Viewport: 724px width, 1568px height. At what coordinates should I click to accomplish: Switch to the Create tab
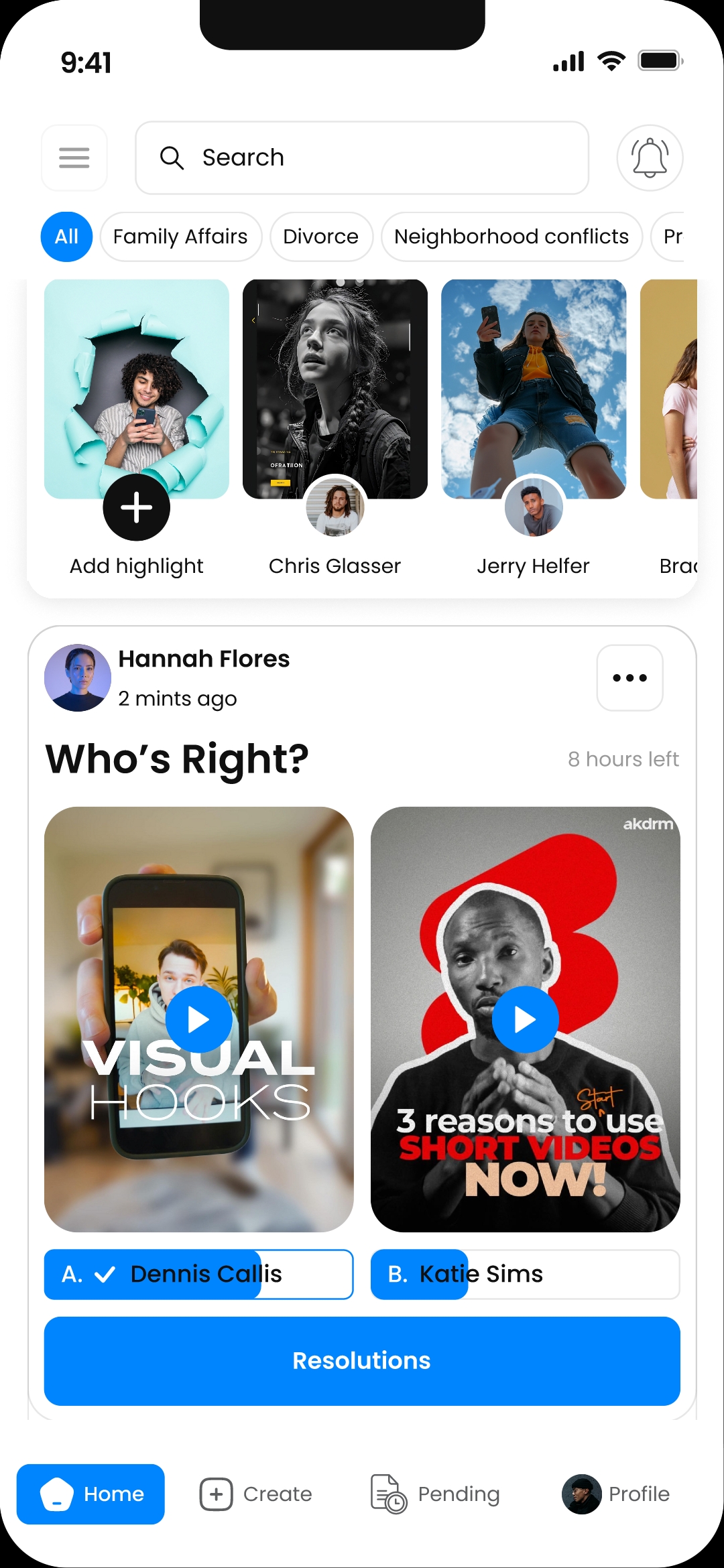click(x=256, y=1494)
